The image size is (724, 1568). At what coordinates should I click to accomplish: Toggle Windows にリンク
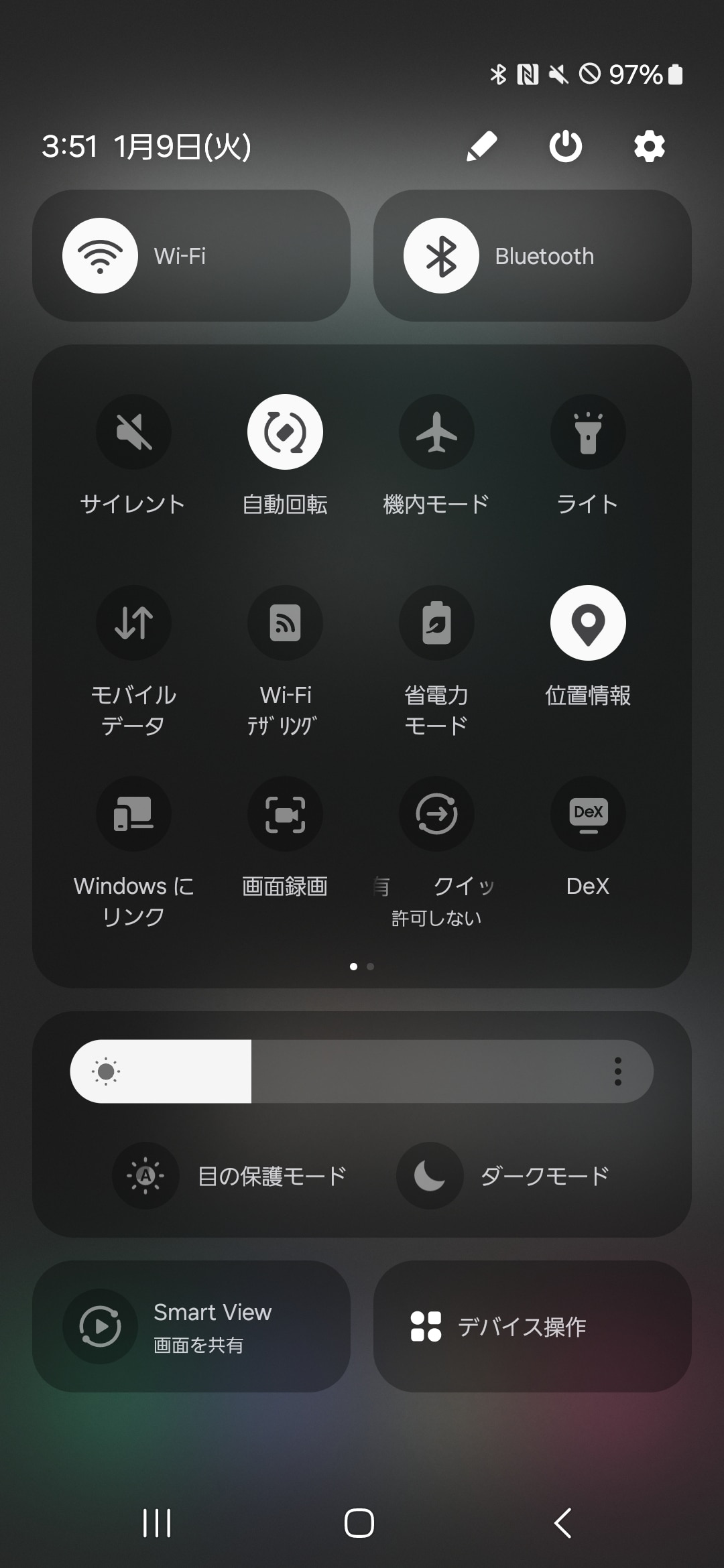point(133,814)
